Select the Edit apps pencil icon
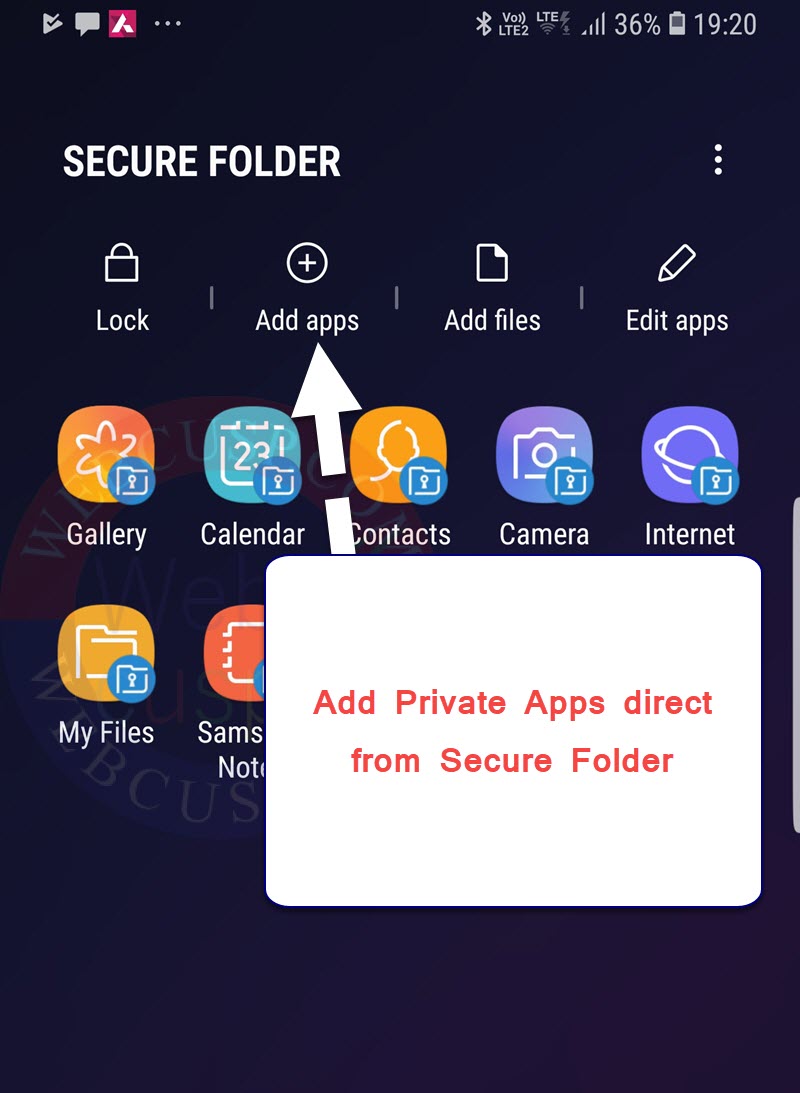Viewport: 800px width, 1093px height. click(677, 263)
